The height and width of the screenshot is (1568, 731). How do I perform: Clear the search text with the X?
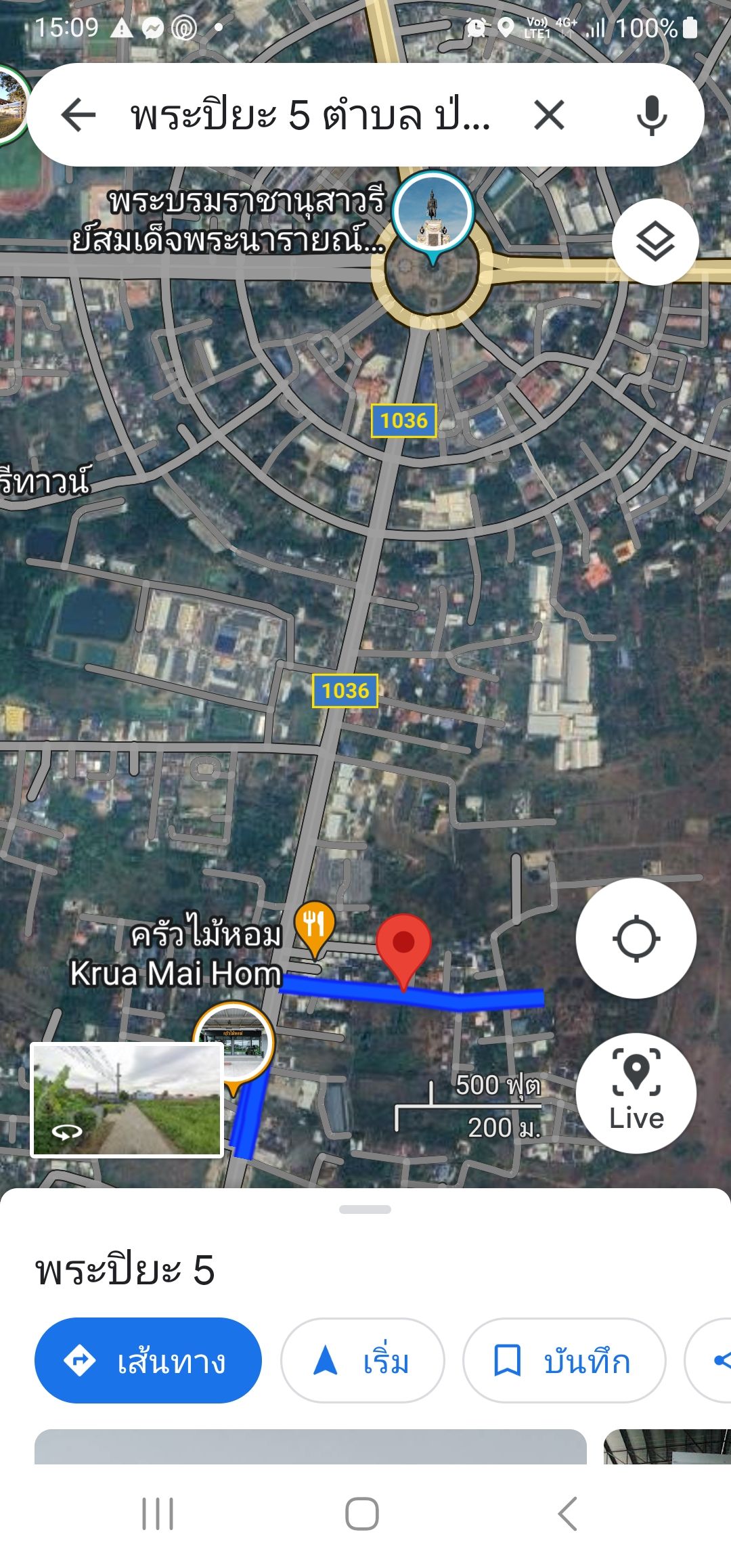pos(549,114)
